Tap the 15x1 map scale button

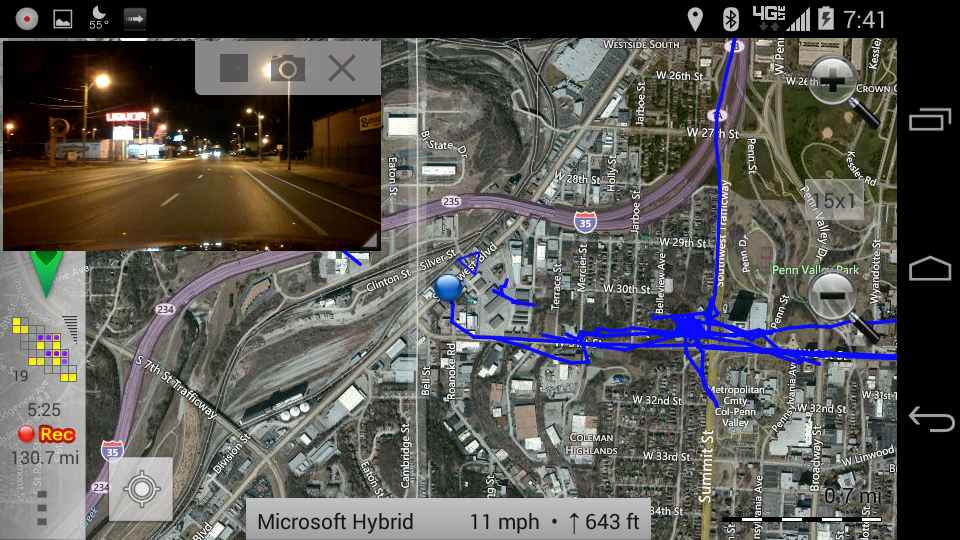(x=834, y=201)
